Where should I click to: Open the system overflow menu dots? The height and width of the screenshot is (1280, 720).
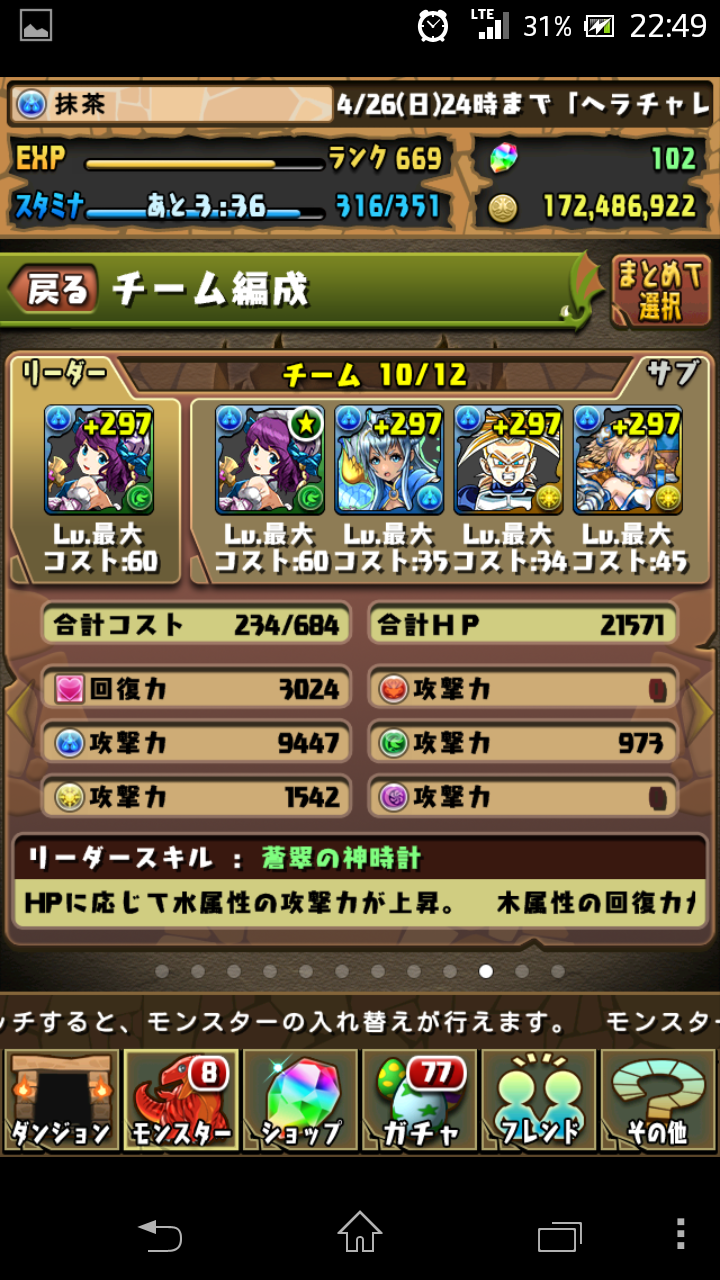pos(680,1232)
